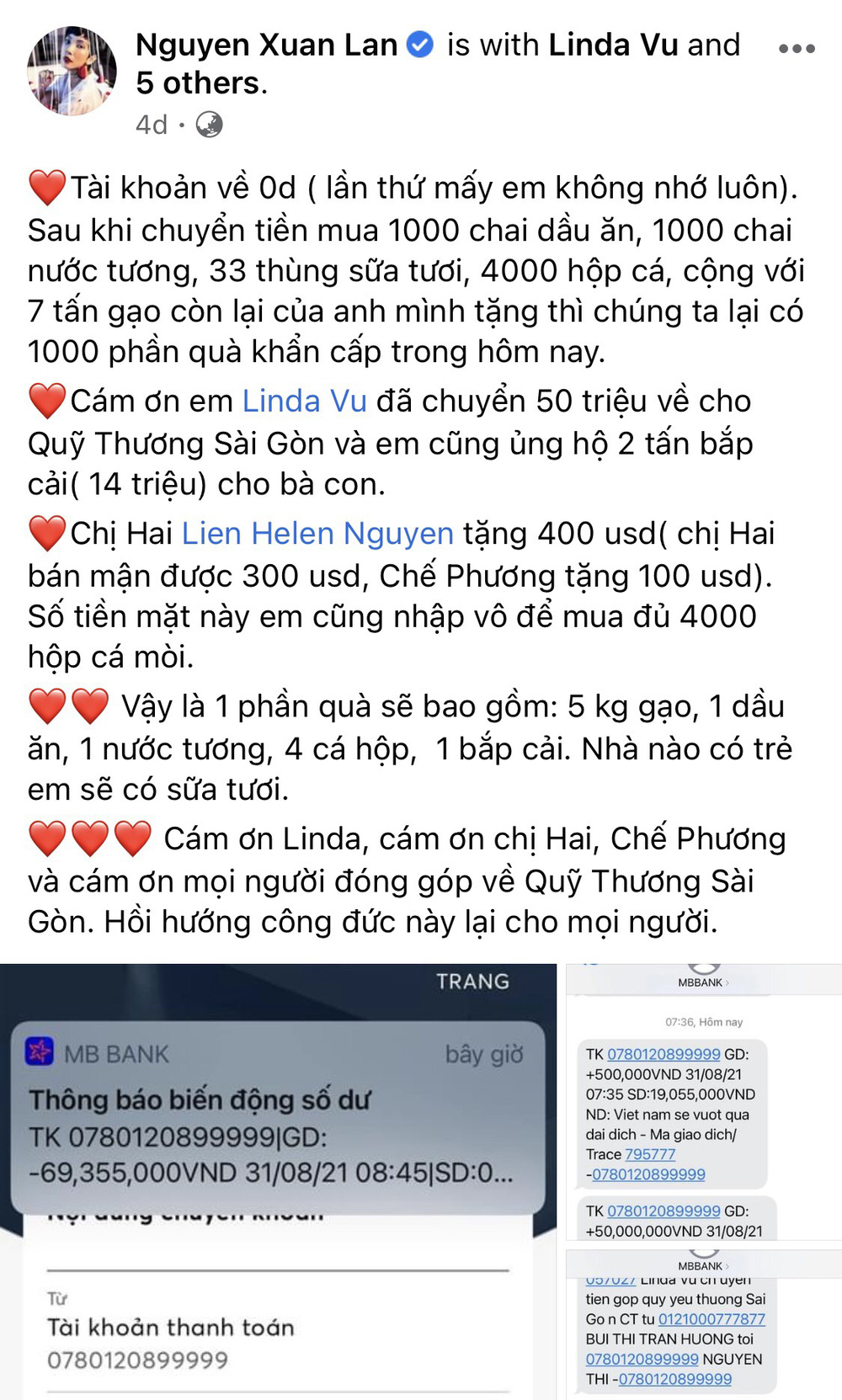The image size is (842, 1400).
Task: Open Nguyen Xuan Lan's profile name link
Action: pyautogui.click(x=266, y=45)
